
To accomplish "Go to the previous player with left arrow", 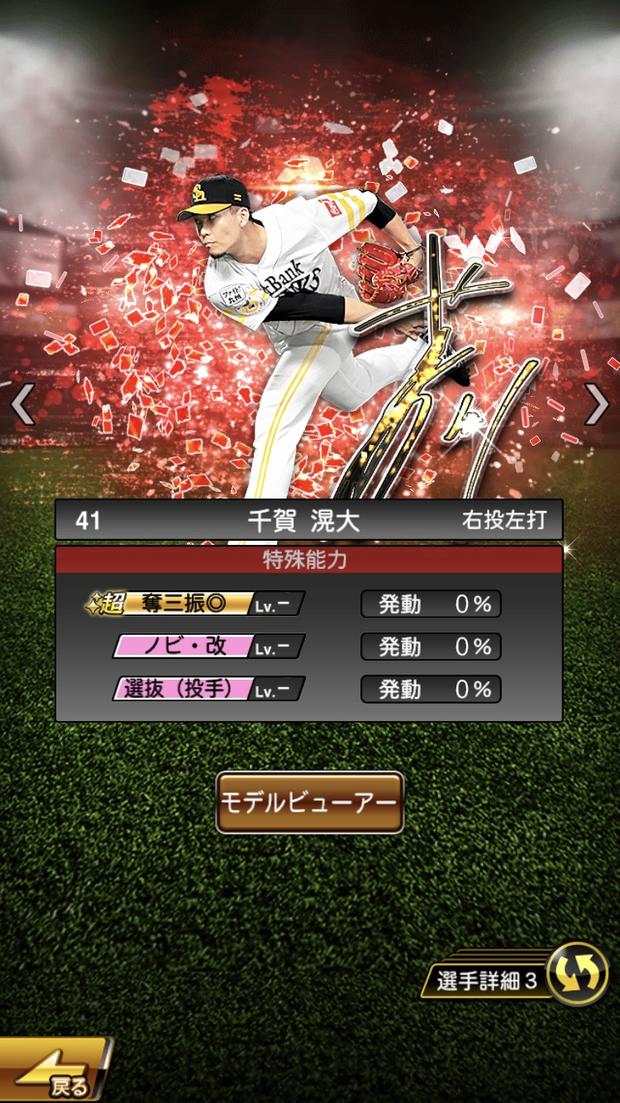I will point(22,404).
